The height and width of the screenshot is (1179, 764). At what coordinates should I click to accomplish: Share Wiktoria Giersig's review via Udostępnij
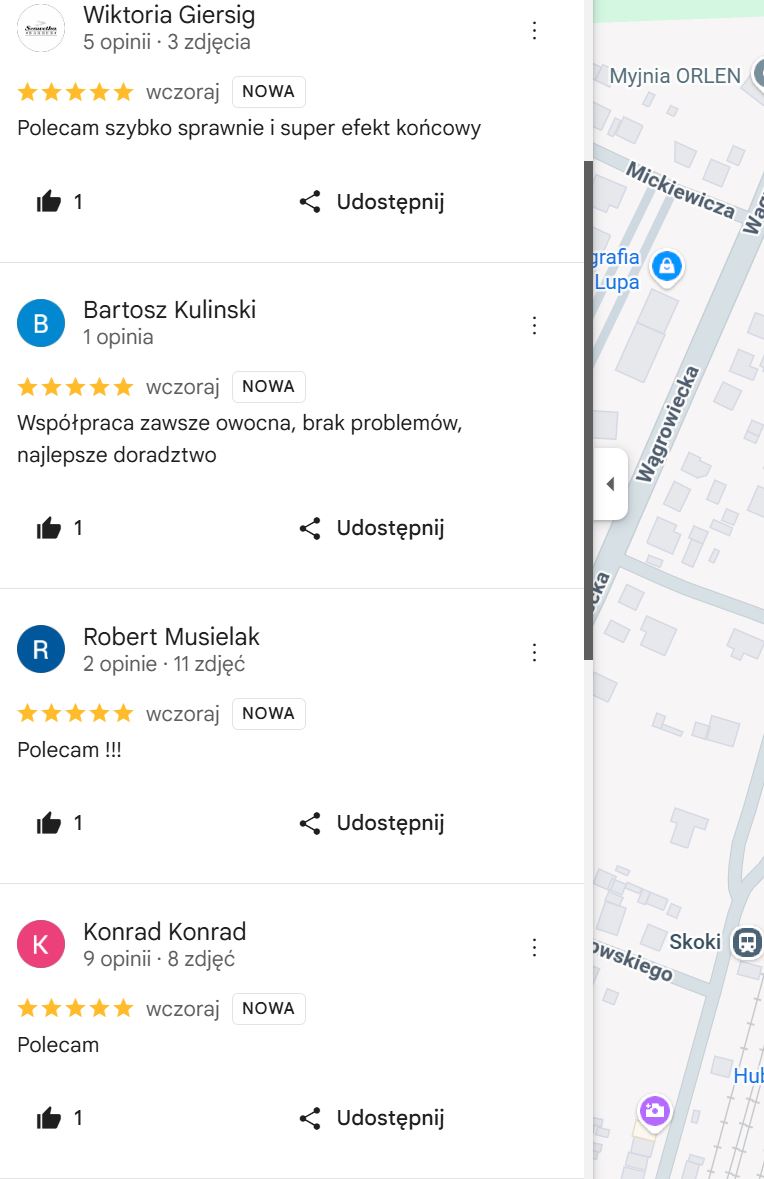(x=371, y=202)
